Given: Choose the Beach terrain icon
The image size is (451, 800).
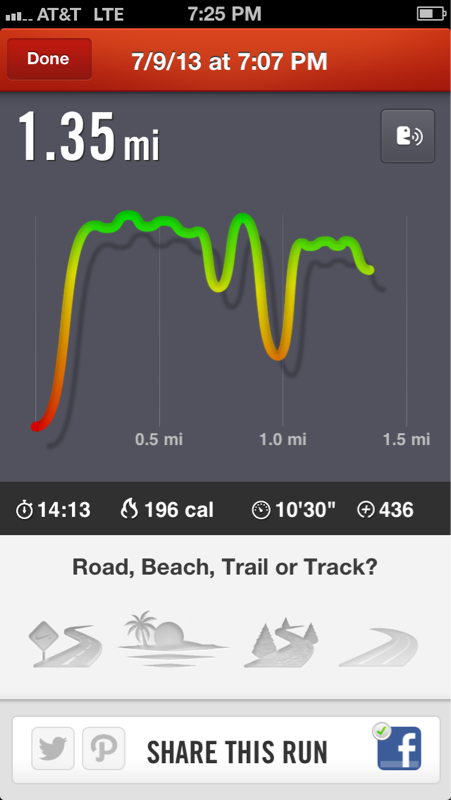Looking at the screenshot, I should click(x=173, y=638).
